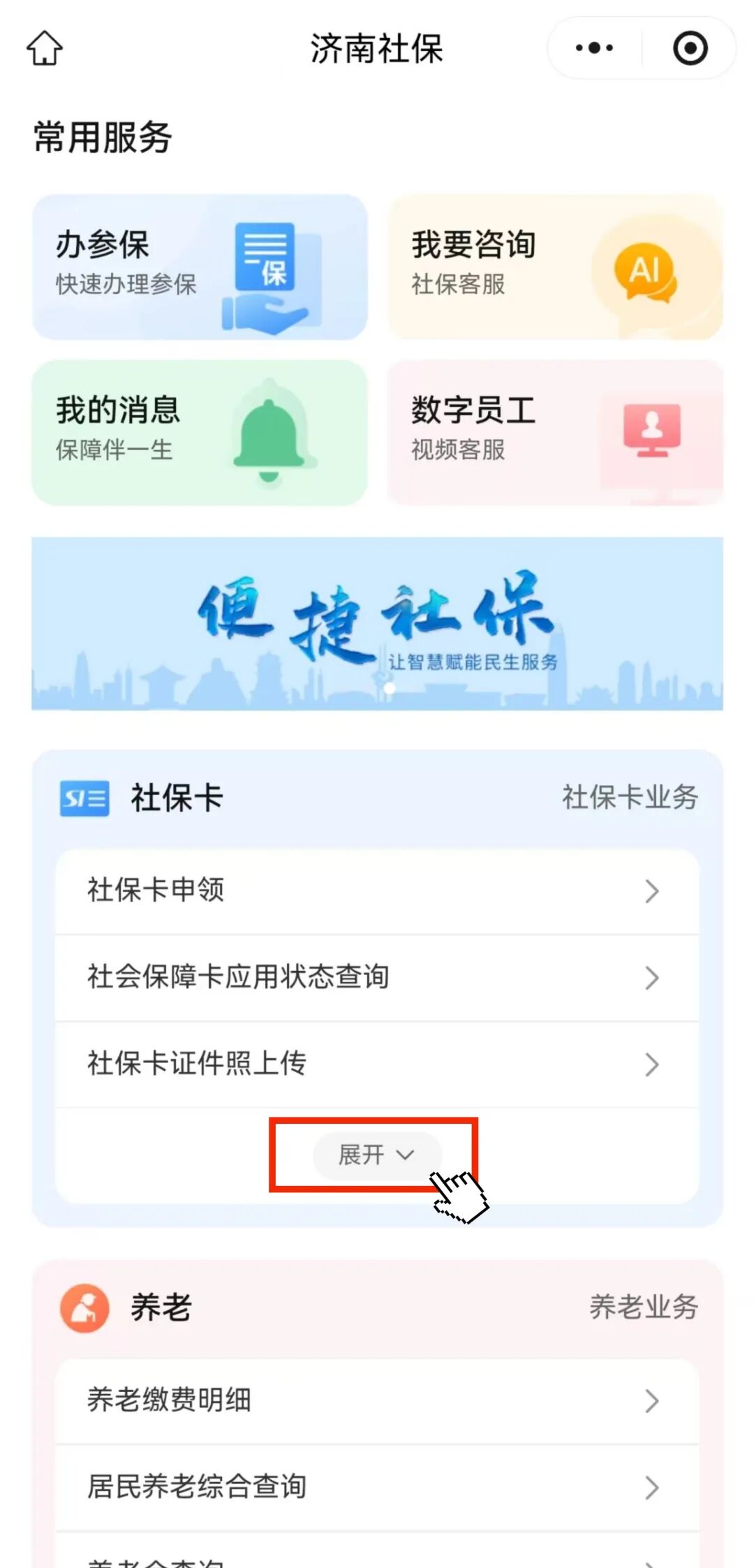Open 居民养老综合查询

tap(377, 1487)
